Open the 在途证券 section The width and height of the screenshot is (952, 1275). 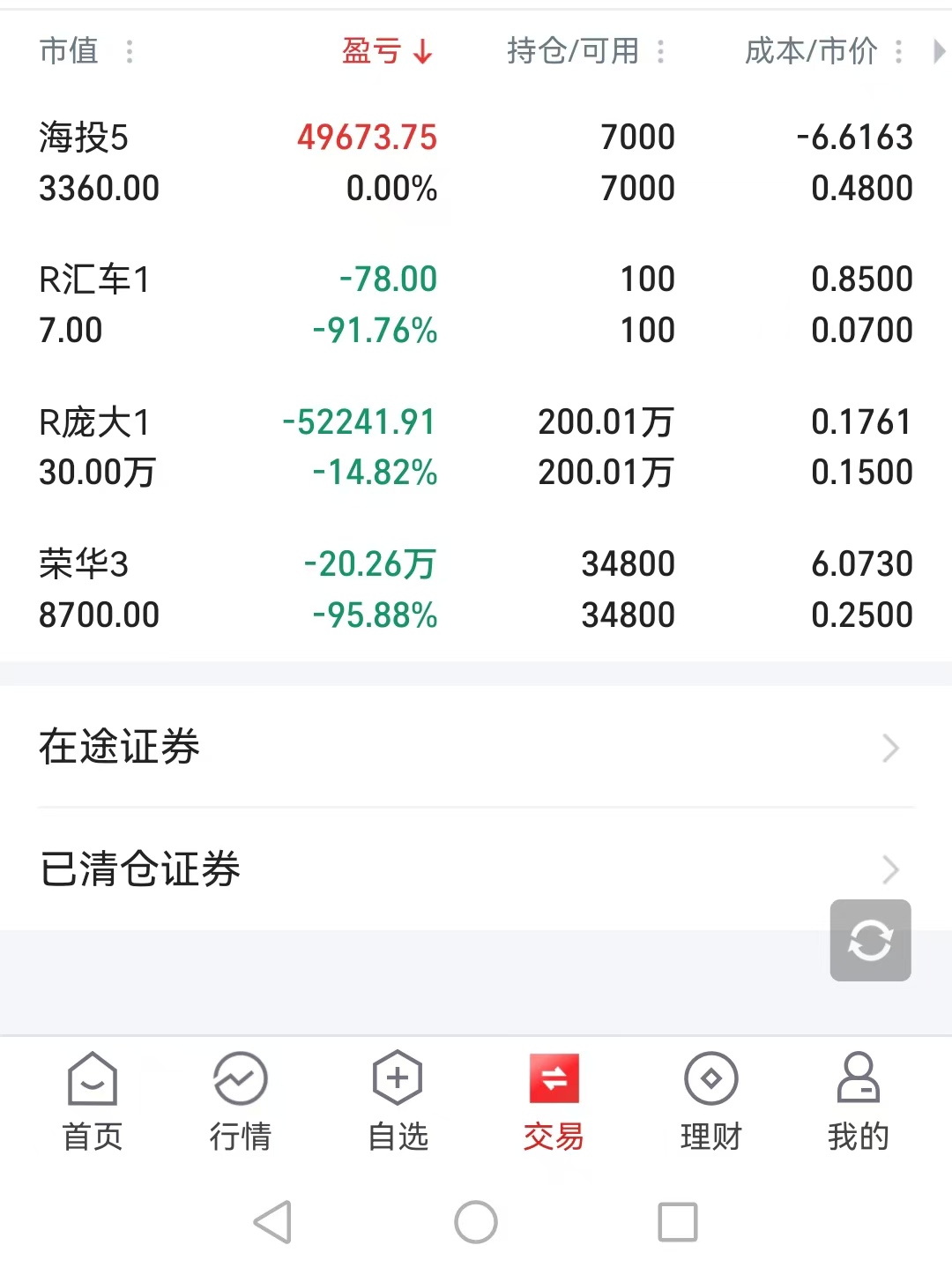pos(476,747)
